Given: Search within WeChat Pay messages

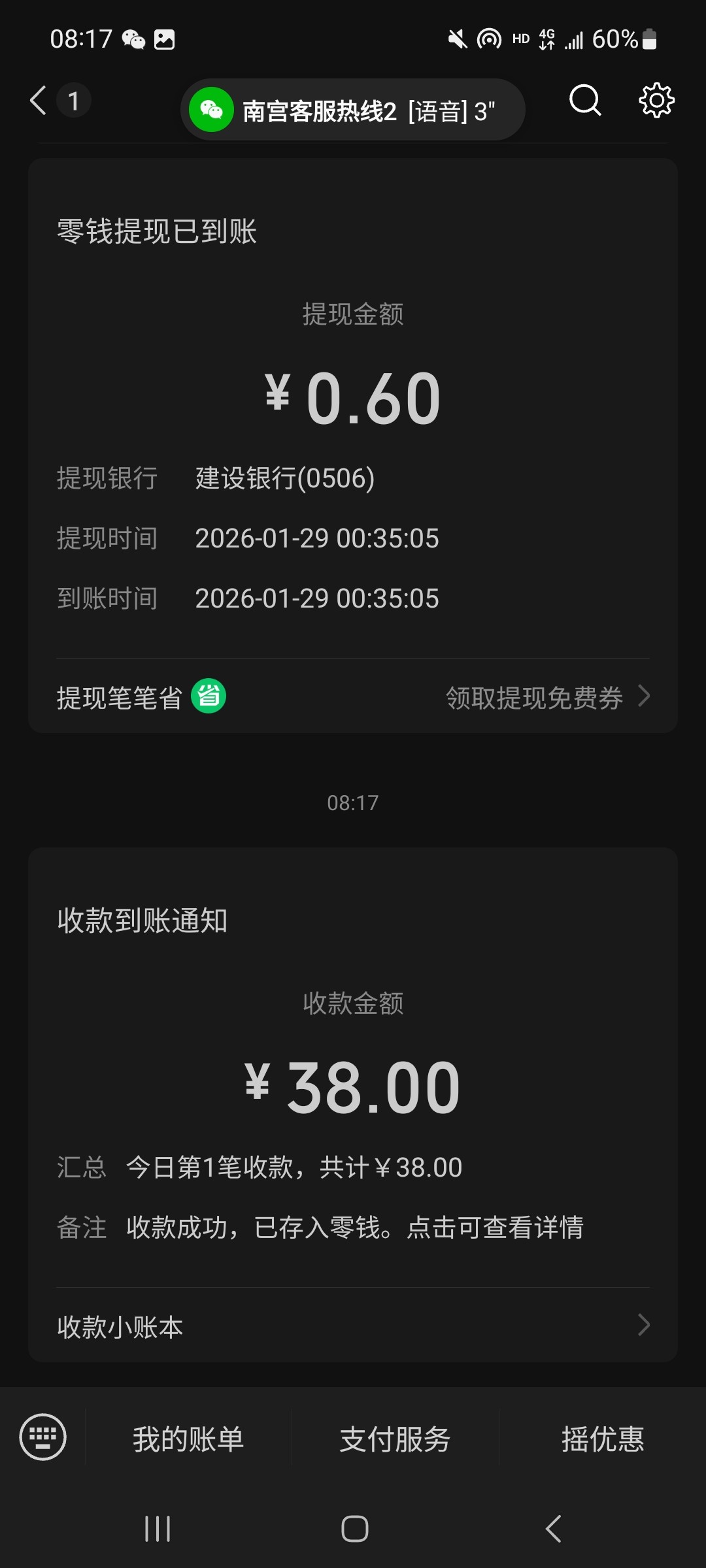Looking at the screenshot, I should (x=584, y=101).
